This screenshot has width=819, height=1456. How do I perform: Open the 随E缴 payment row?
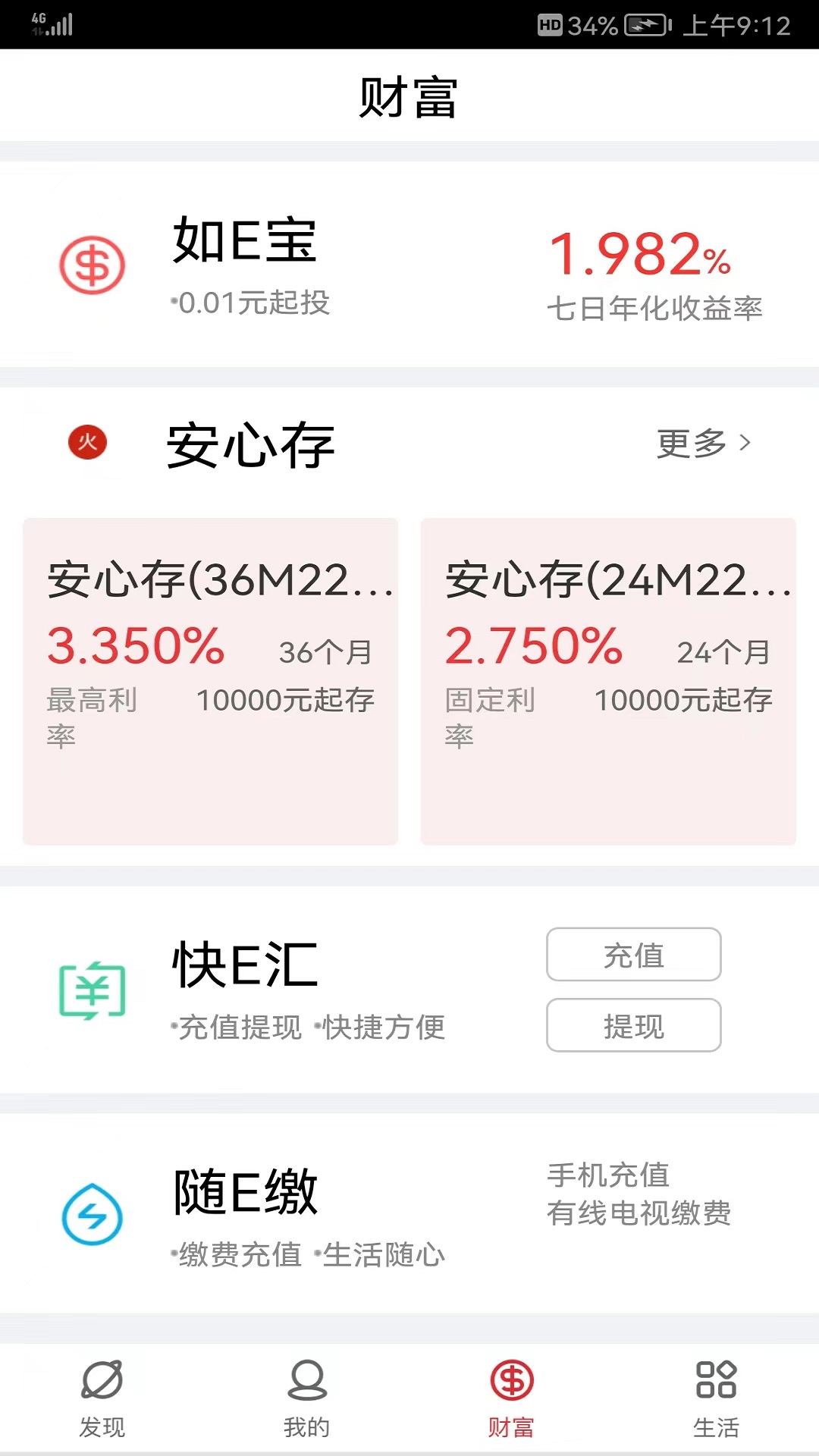[409, 1213]
